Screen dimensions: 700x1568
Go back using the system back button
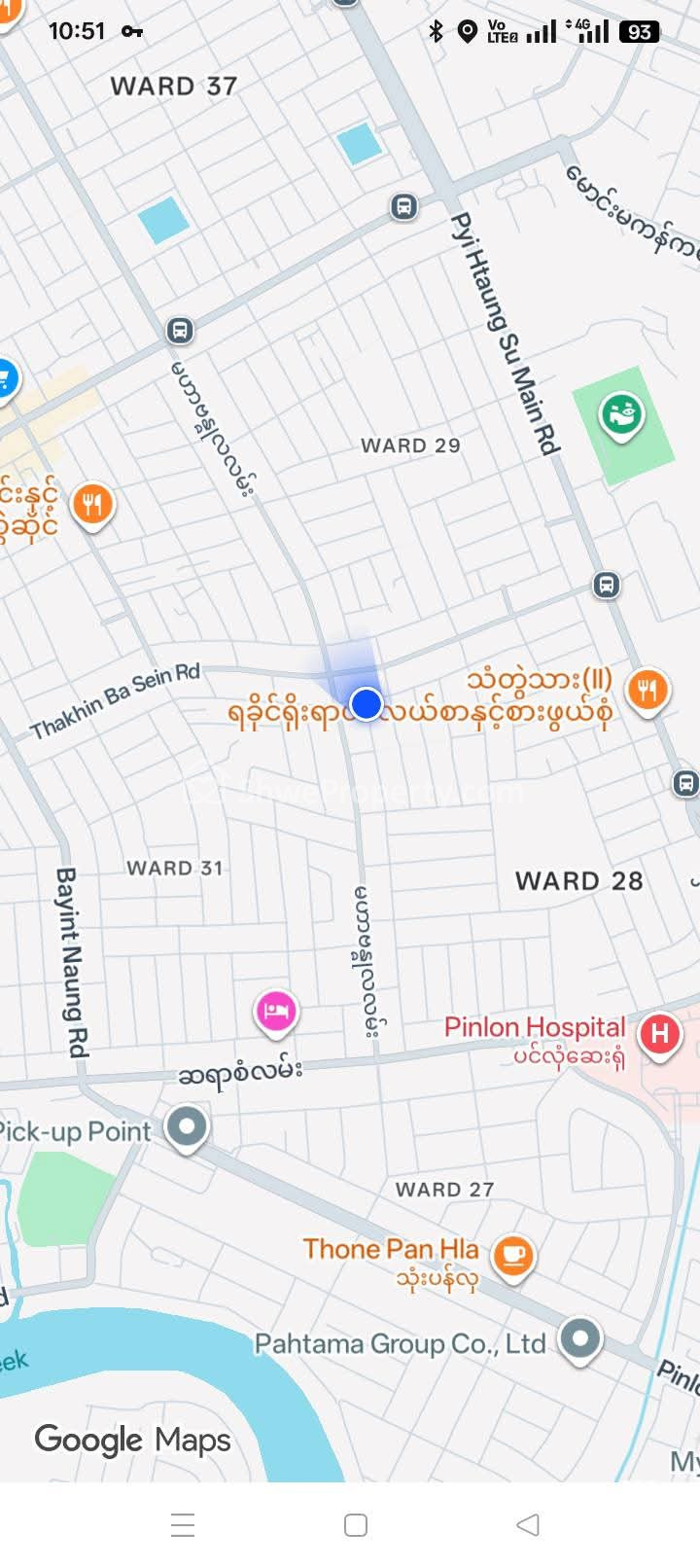pyautogui.click(x=527, y=1524)
